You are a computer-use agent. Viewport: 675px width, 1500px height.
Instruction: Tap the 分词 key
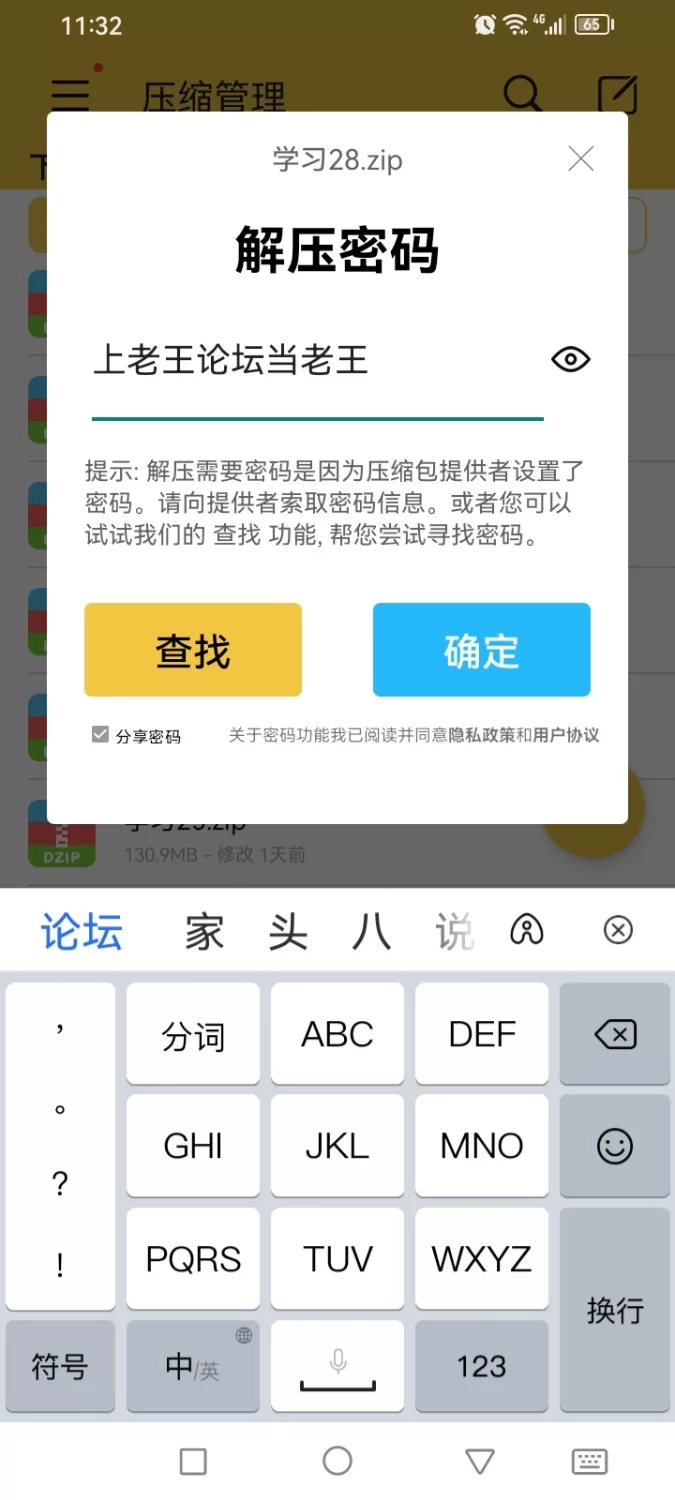(x=193, y=1035)
